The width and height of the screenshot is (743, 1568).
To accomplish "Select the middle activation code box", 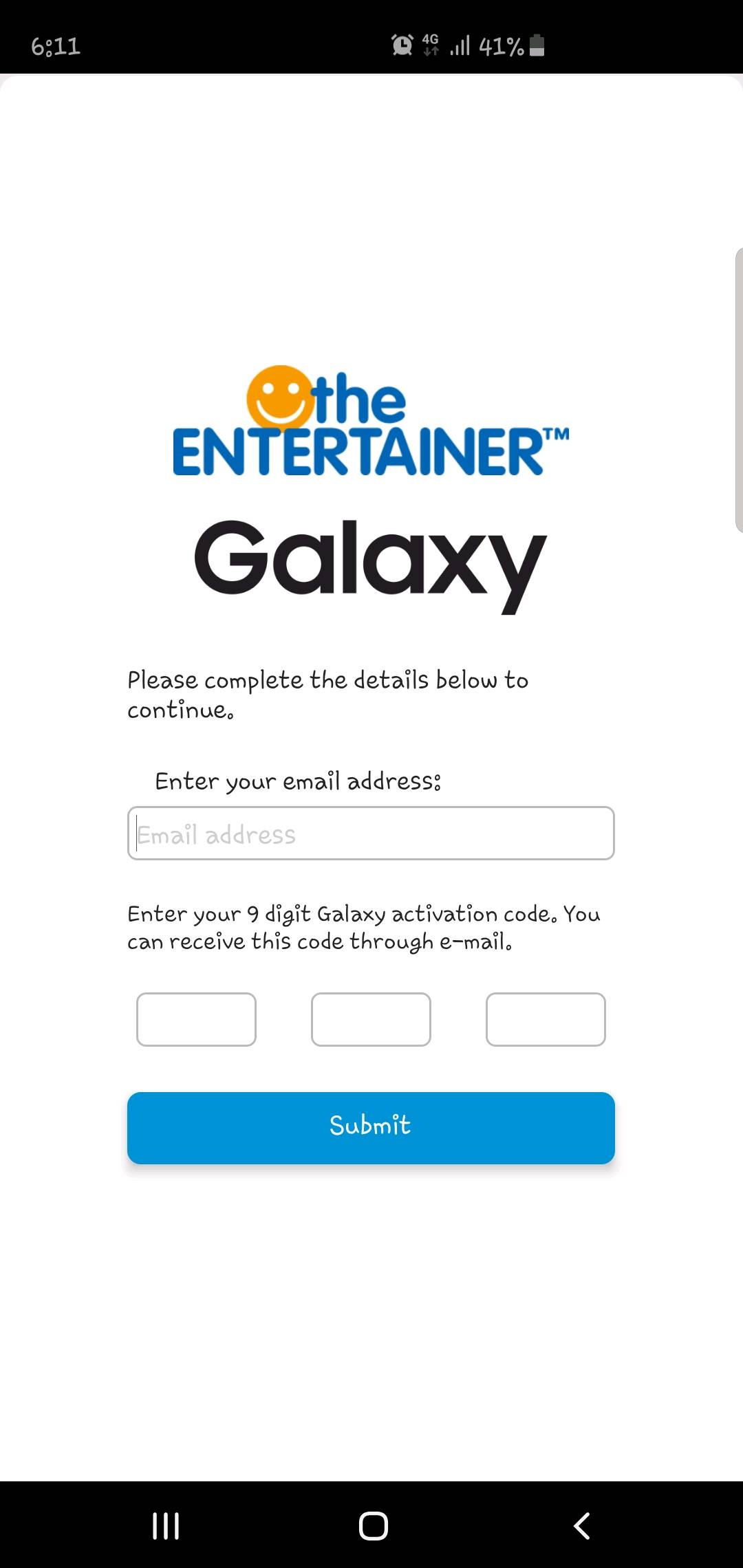I will tap(371, 1019).
